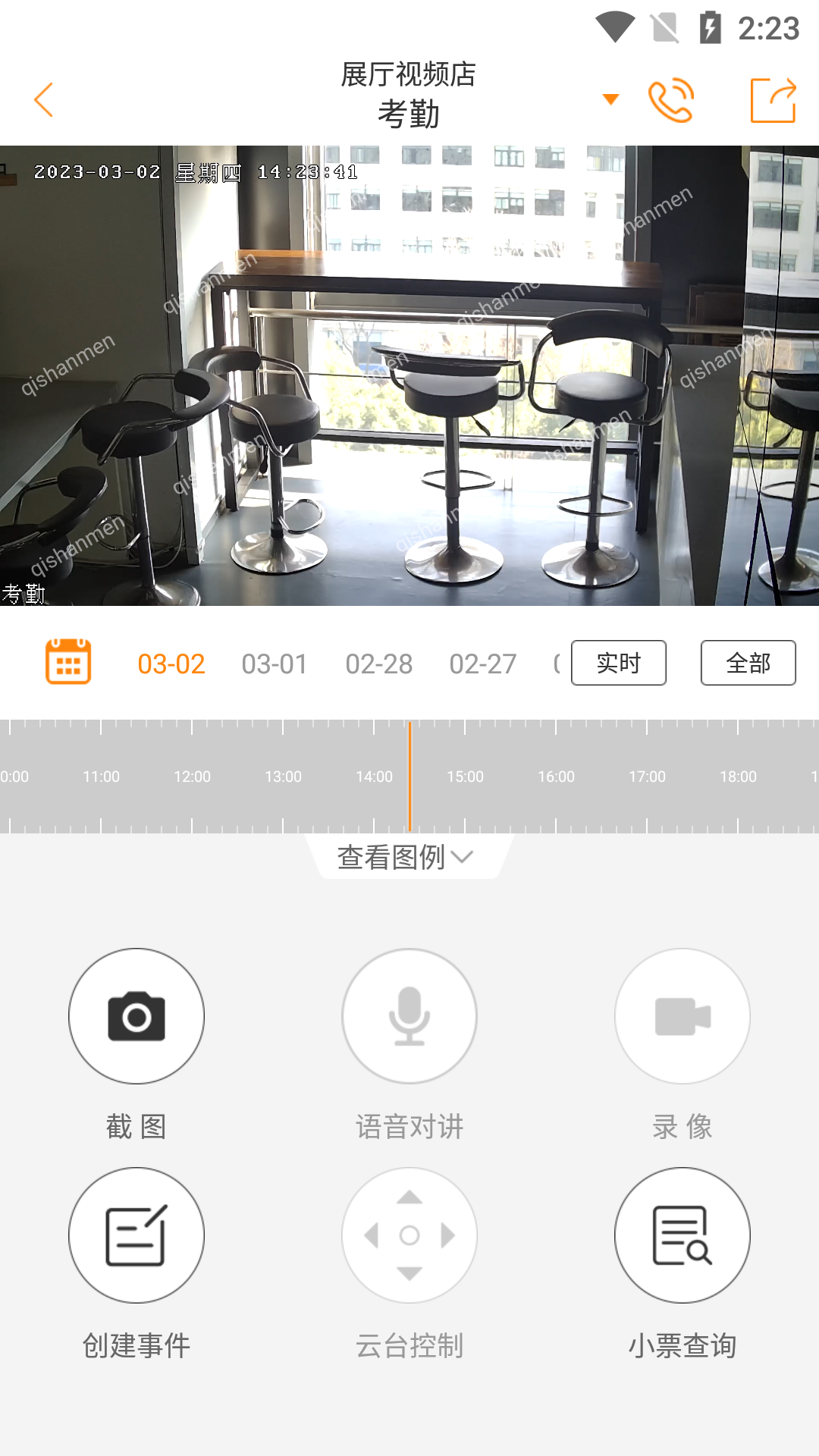Start a call with the phone icon
The width and height of the screenshot is (819, 1456).
(672, 99)
